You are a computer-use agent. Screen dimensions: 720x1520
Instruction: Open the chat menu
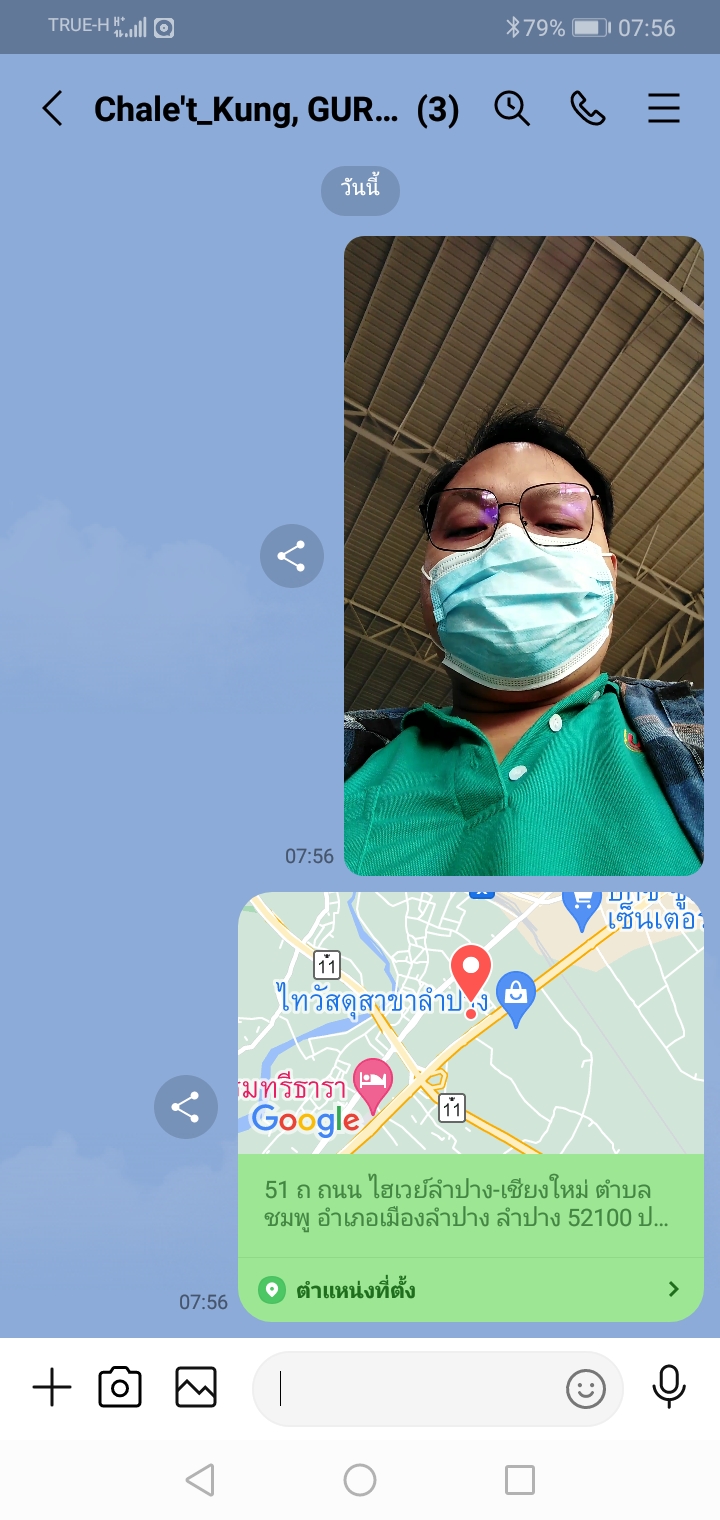pyautogui.click(x=664, y=108)
